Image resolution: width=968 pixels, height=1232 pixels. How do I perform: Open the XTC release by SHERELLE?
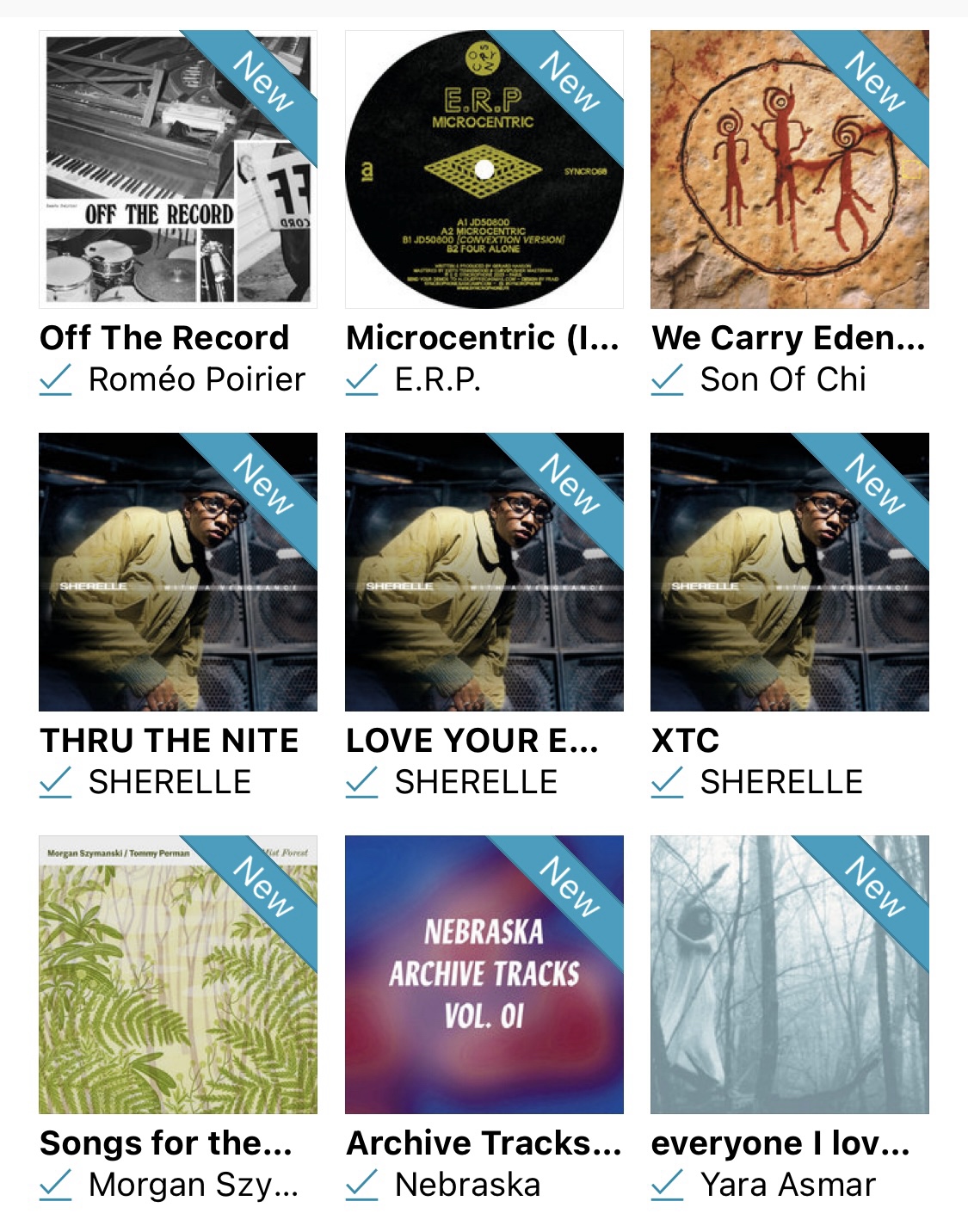pos(789,572)
